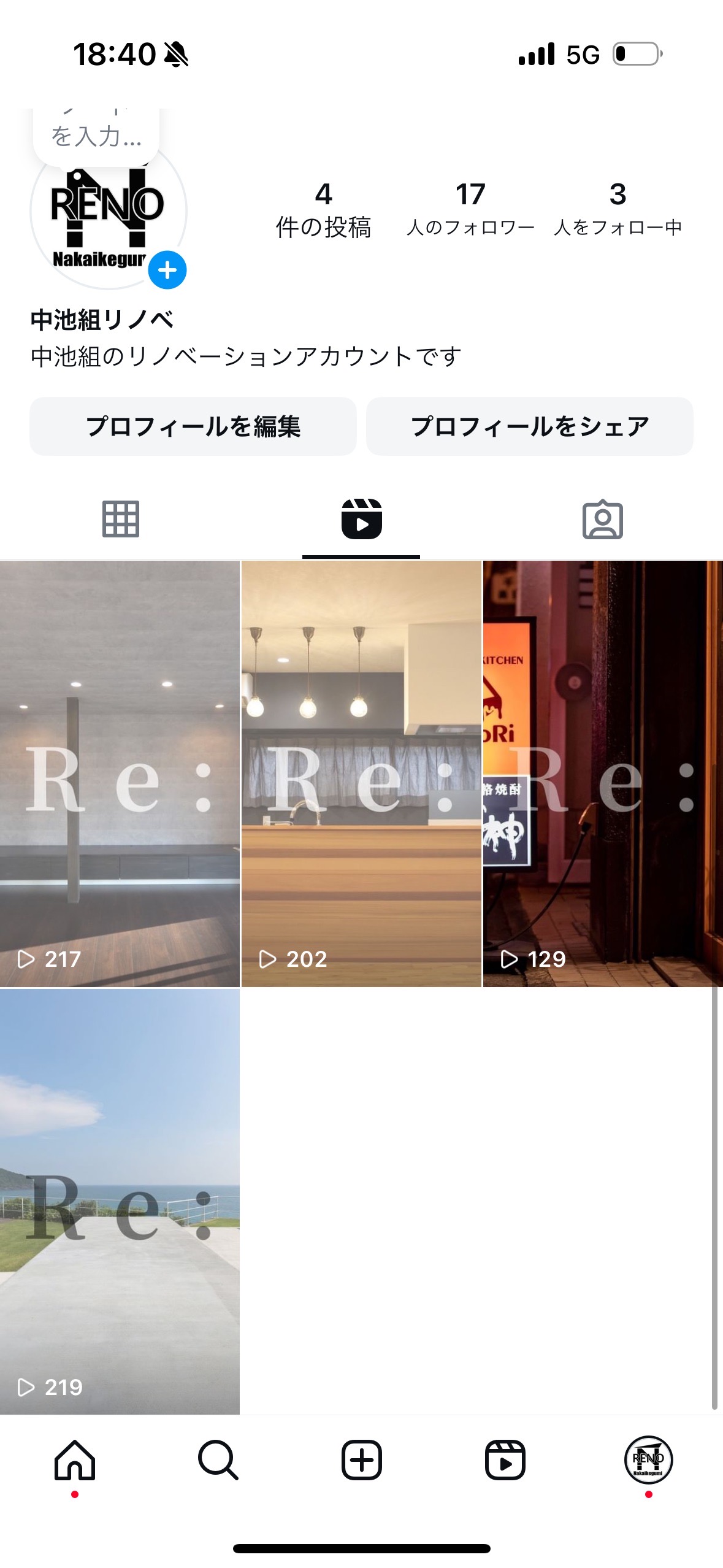Create a new post with the plus icon
Viewport: 723px width, 1568px height.
click(x=361, y=1460)
